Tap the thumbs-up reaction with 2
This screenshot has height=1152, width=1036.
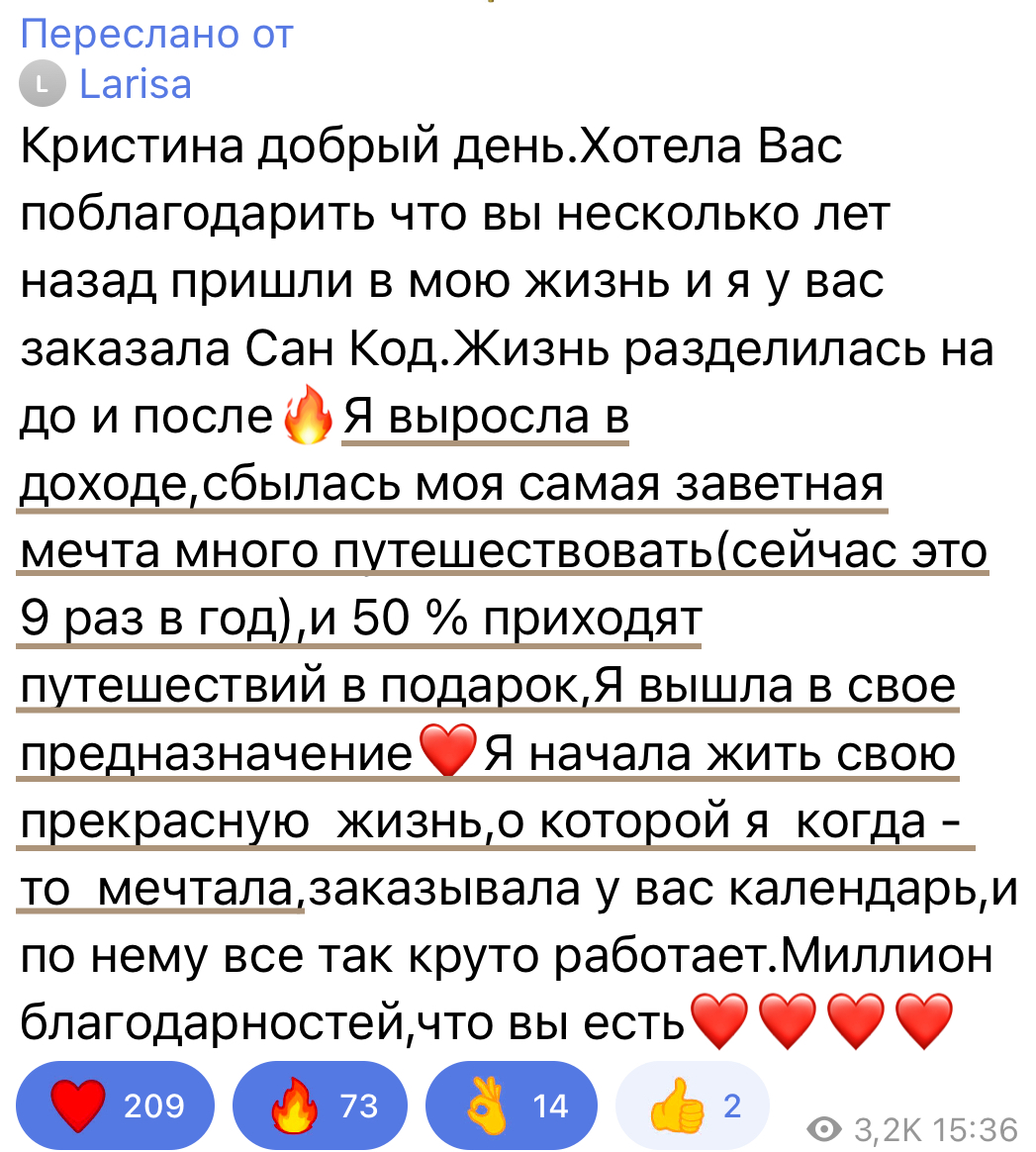point(692,1104)
